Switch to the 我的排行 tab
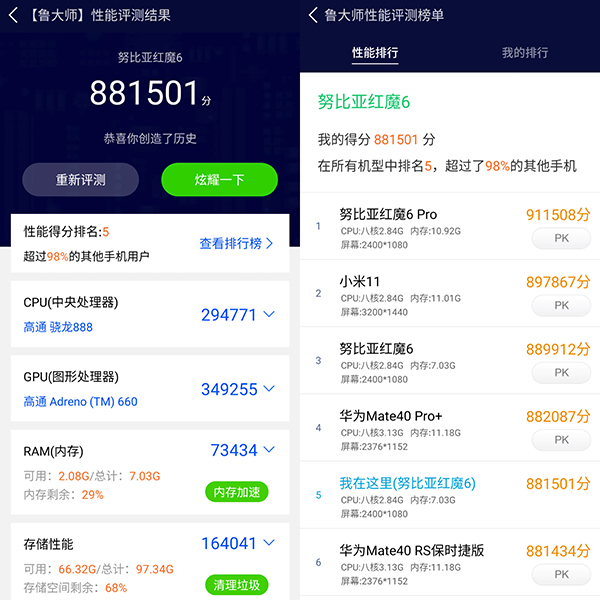600x600 pixels. [525, 52]
